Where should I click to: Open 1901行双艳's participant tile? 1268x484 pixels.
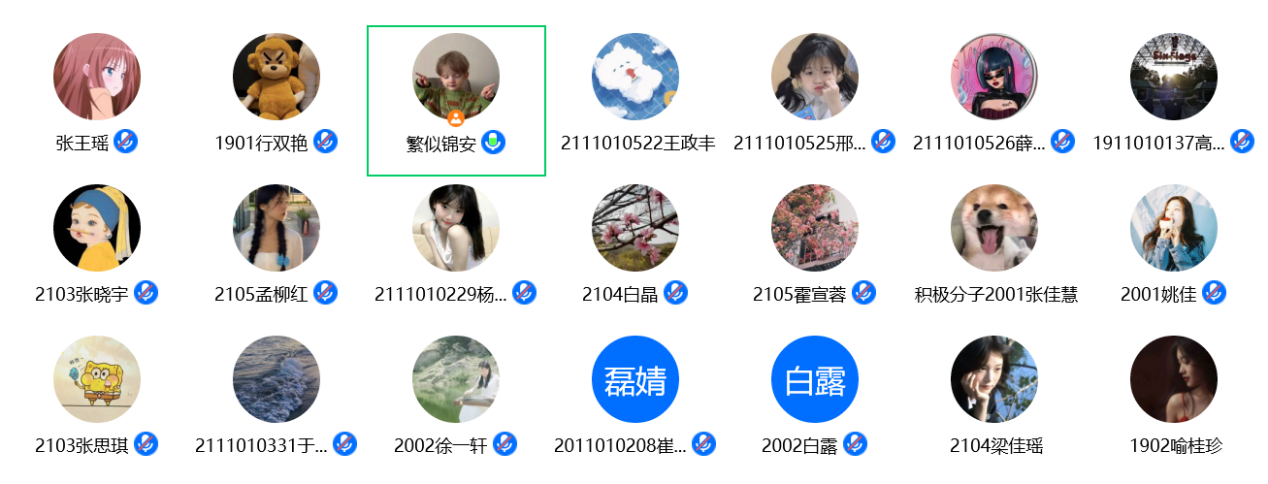pyautogui.click(x=276, y=77)
